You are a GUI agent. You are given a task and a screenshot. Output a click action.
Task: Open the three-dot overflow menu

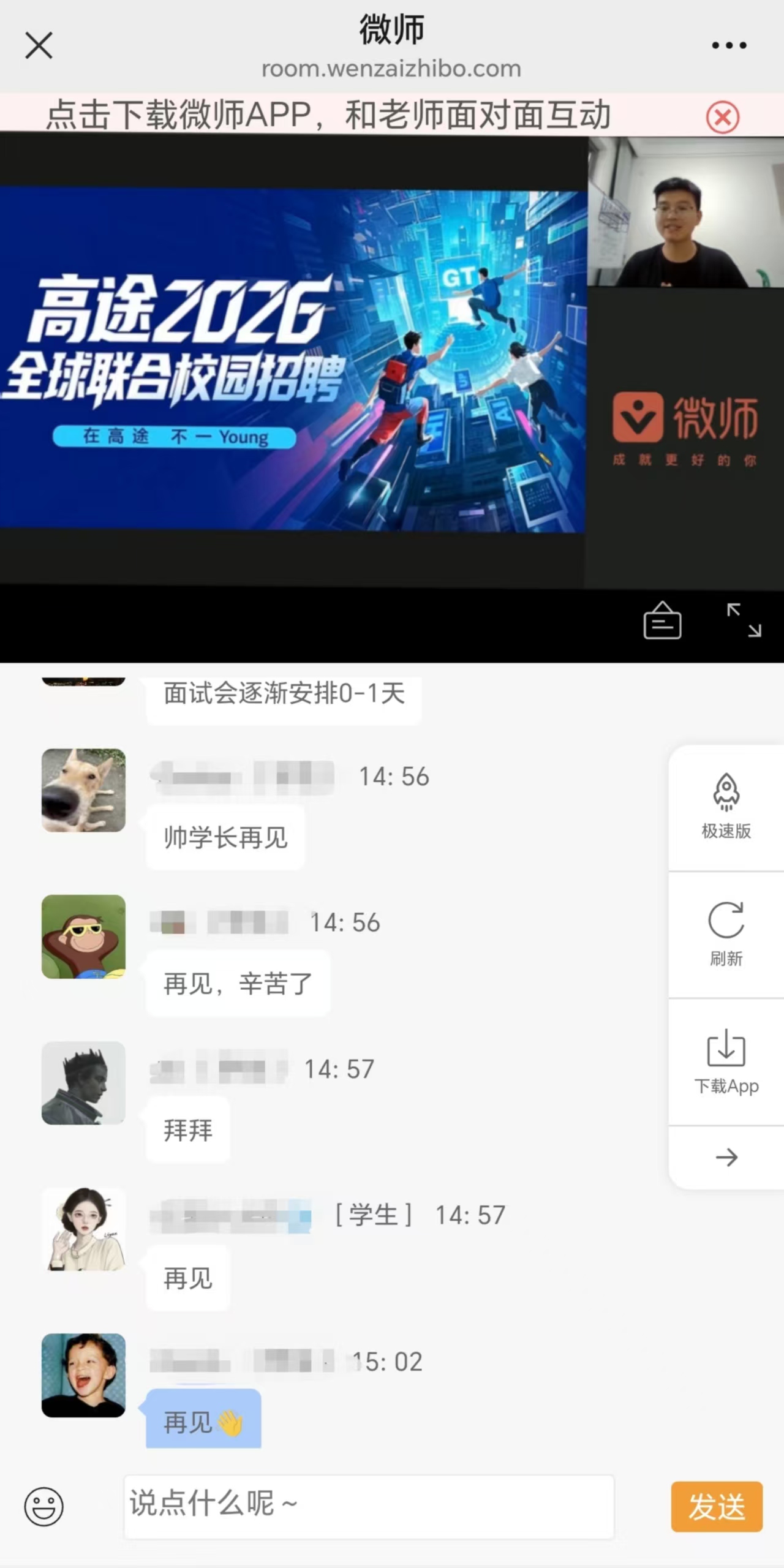(729, 45)
